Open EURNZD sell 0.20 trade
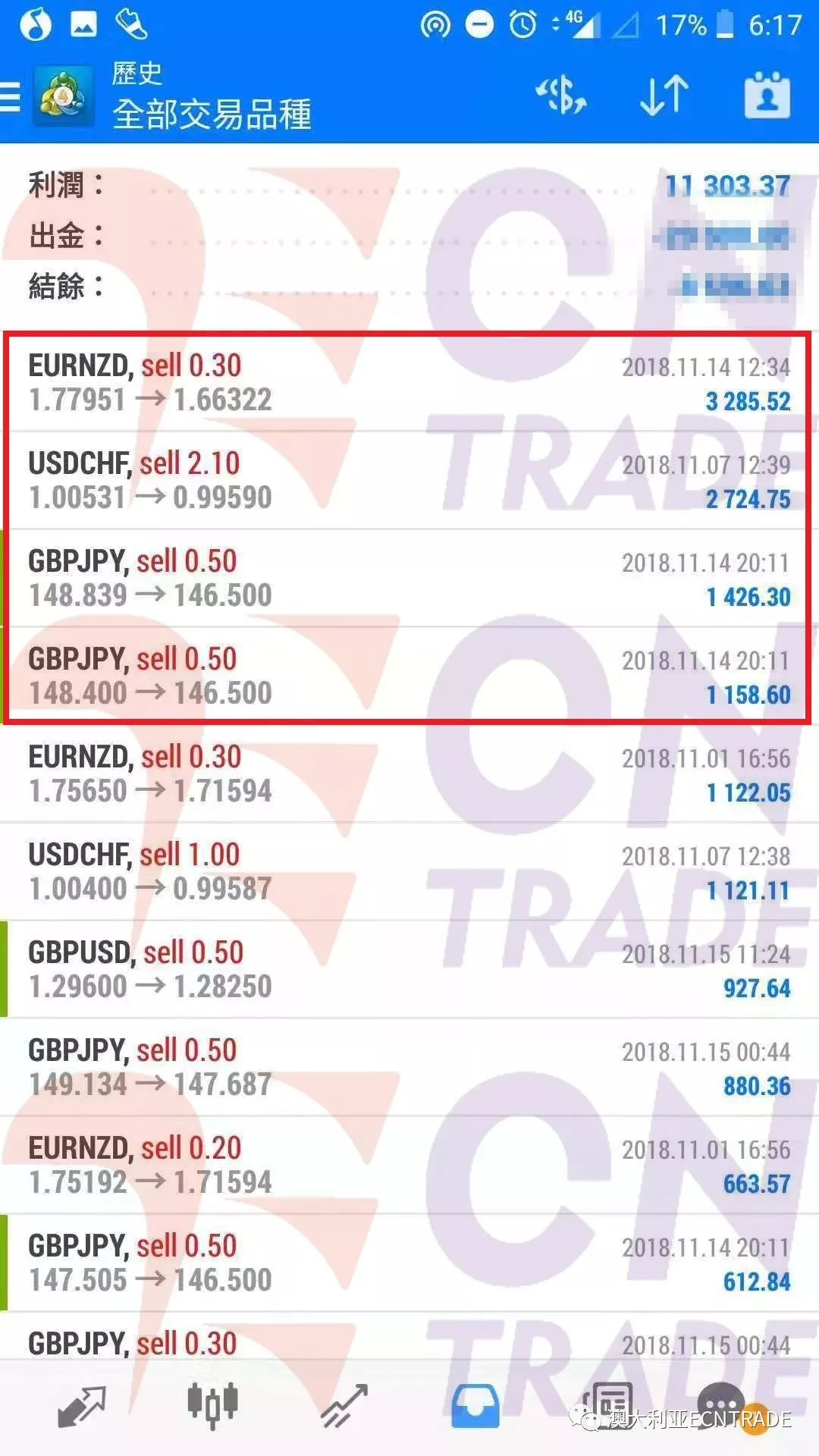The width and height of the screenshot is (819, 1456). (x=409, y=1165)
